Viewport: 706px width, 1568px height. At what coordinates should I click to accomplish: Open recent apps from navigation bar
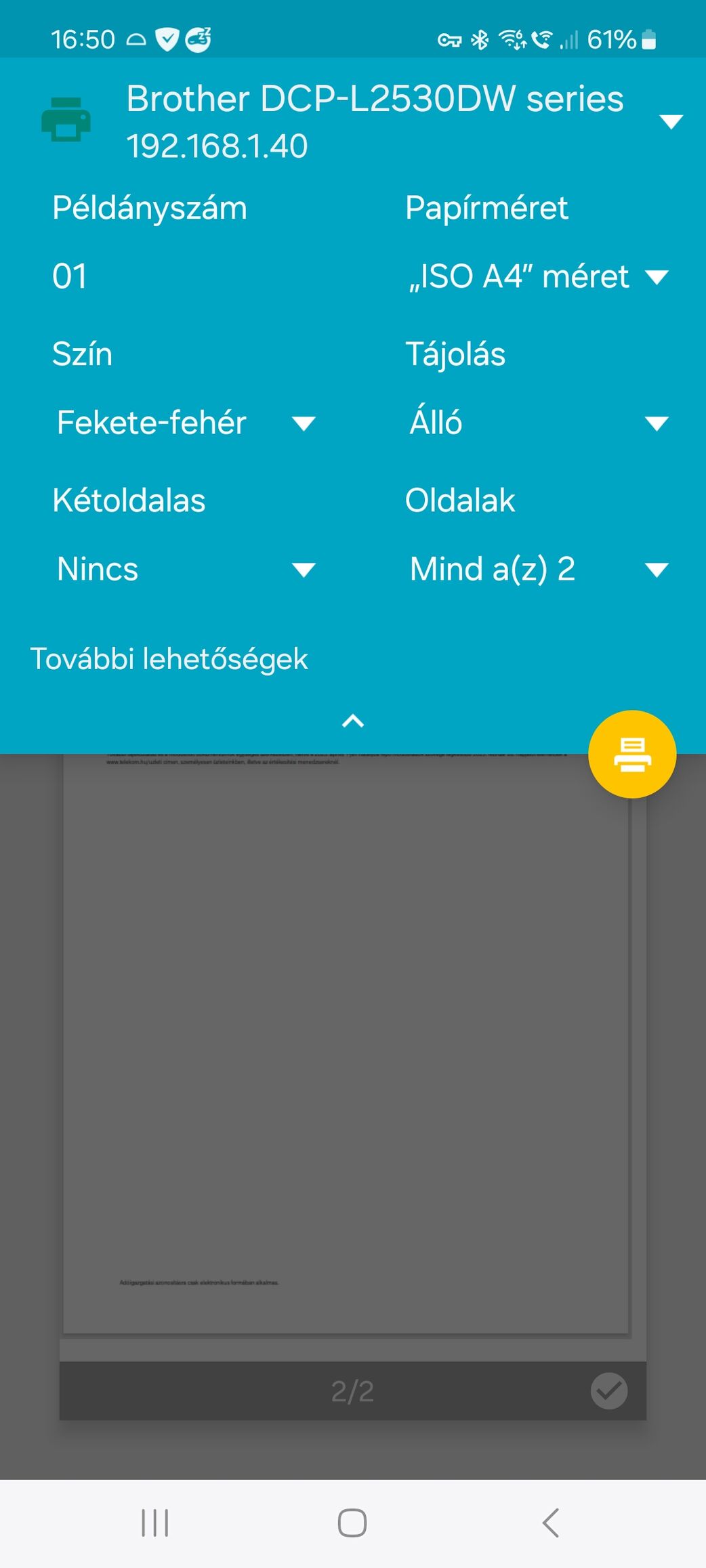pyautogui.click(x=155, y=1523)
